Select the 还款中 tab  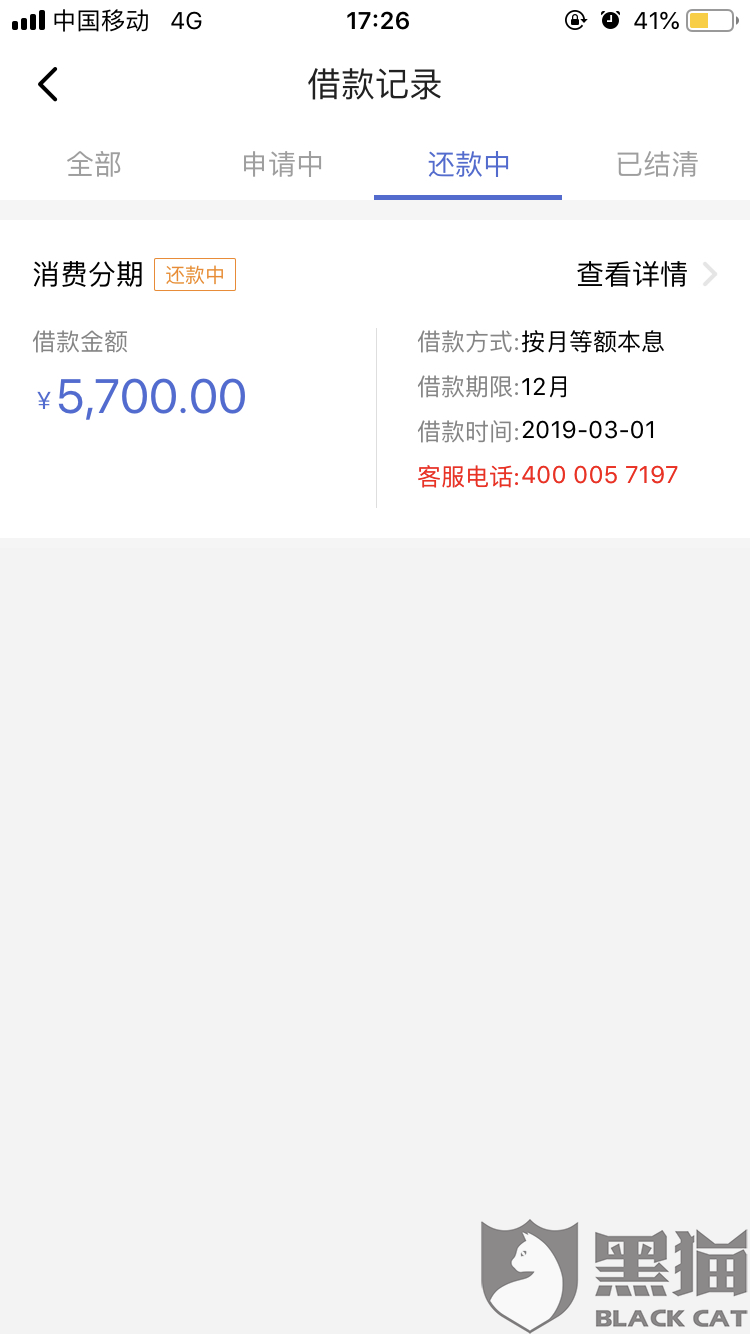(468, 164)
